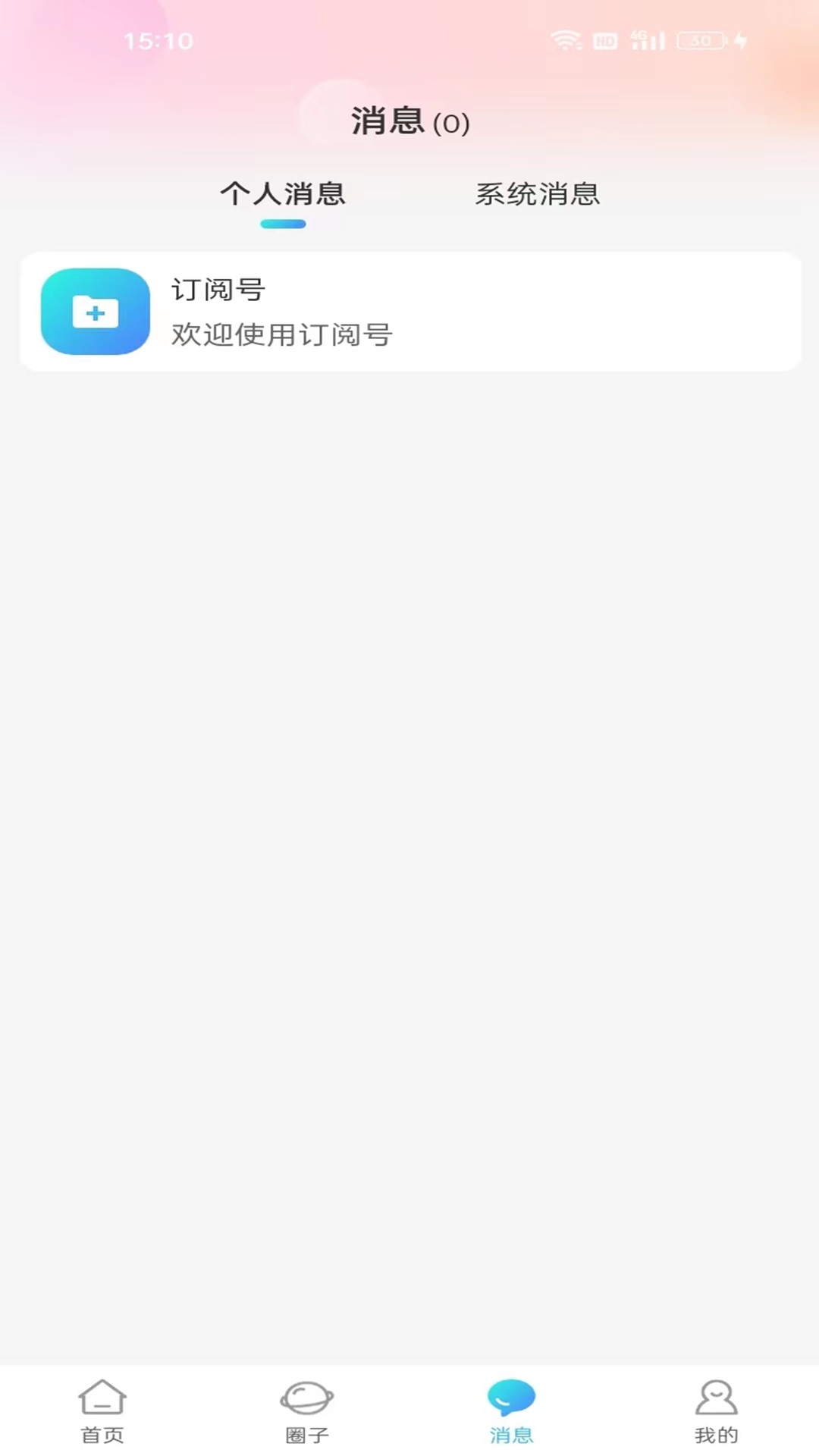Viewport: 819px width, 1456px height.
Task: Switch to the 我的 profile tab
Action: point(716,1411)
